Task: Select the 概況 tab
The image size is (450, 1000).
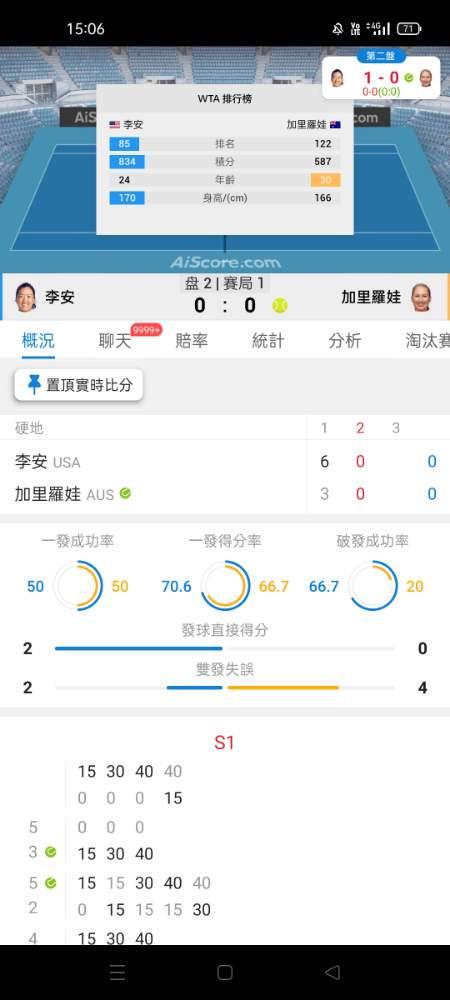Action: click(x=38, y=341)
